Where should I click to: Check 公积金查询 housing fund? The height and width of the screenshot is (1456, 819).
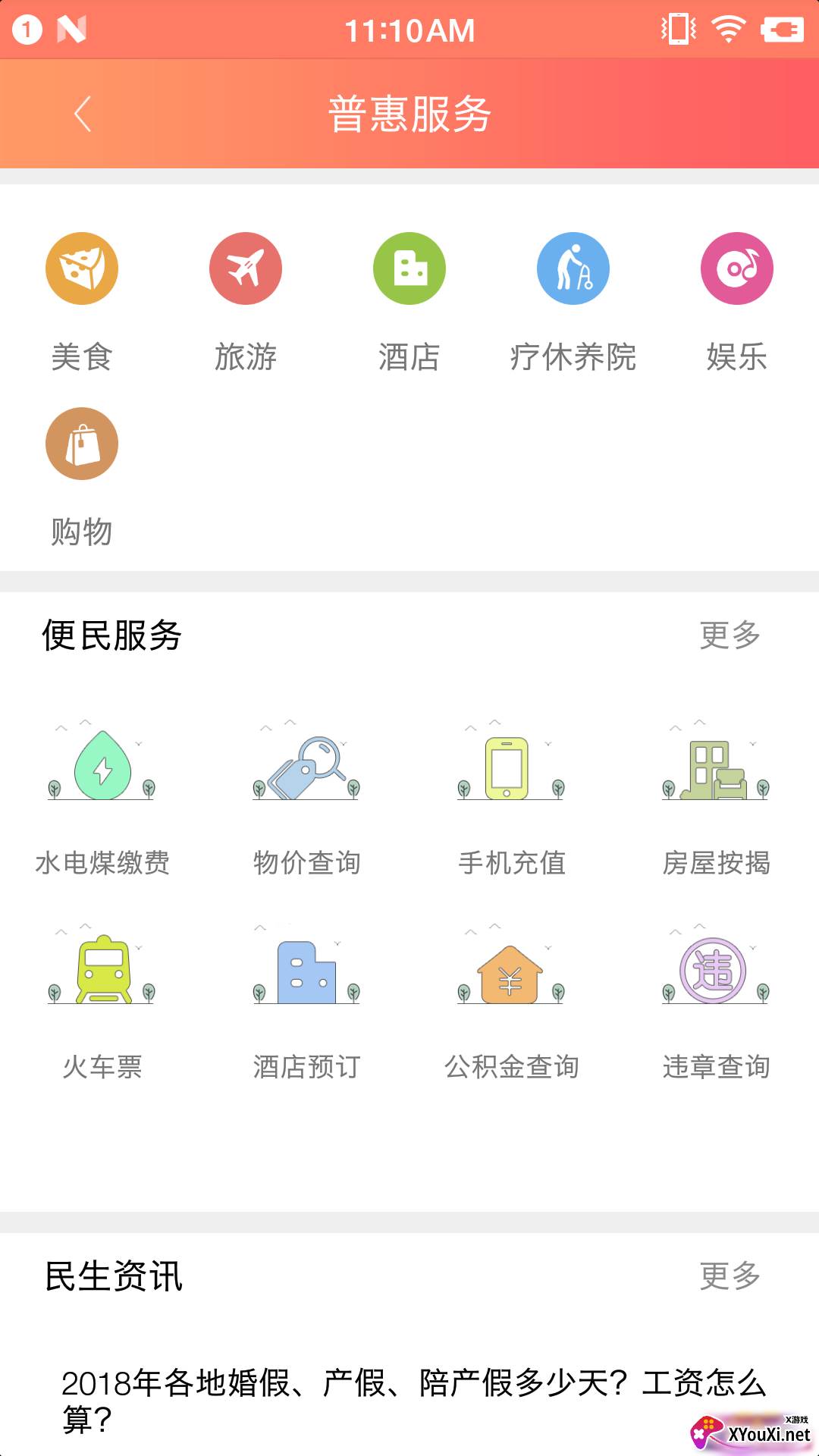512,1001
